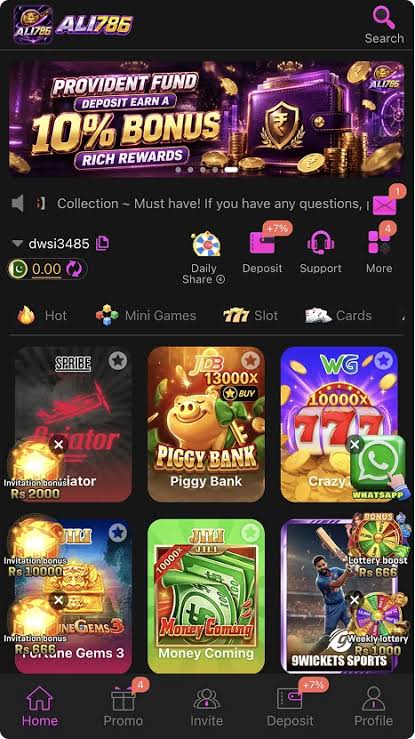
Task: Refresh the wallet balance
Action: click(74, 269)
